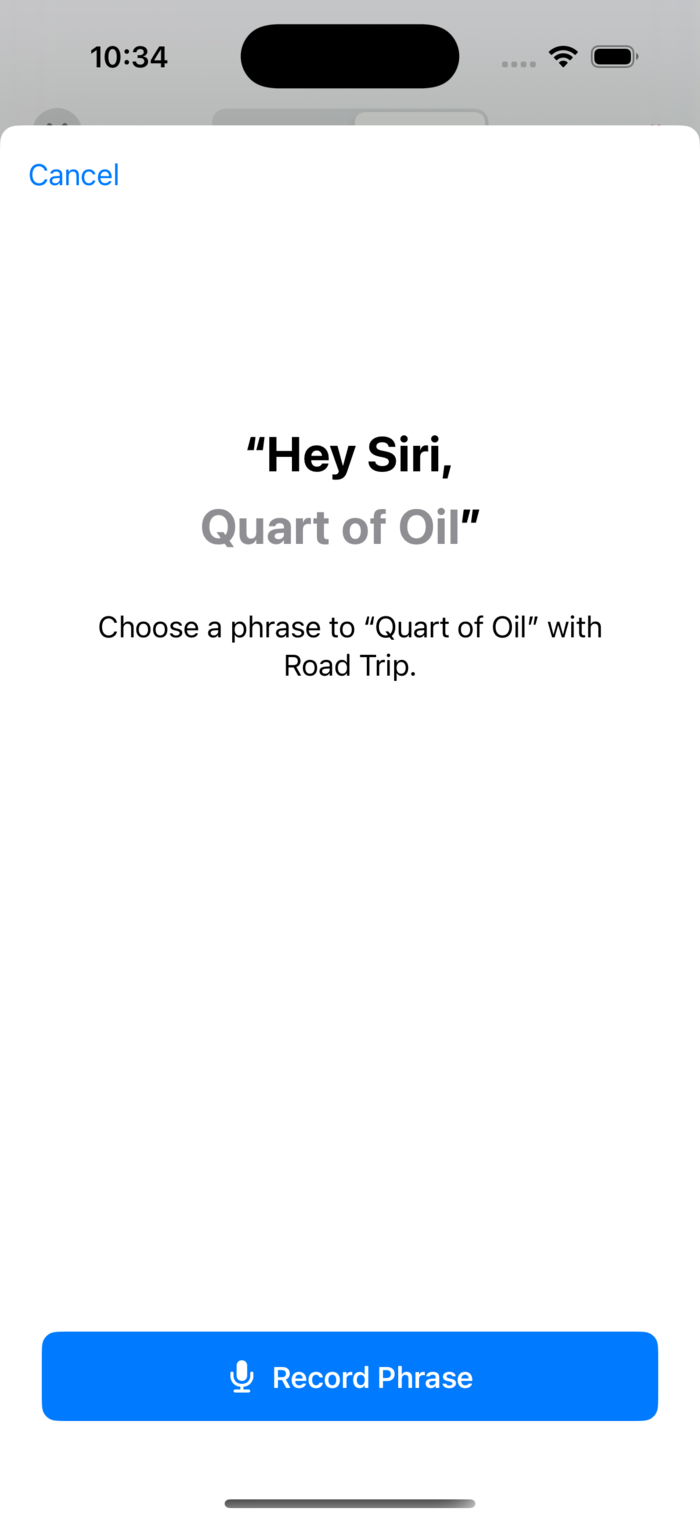Start recording with the Record Phrase button
Screen dimensions: 700x1522
coord(350,1376)
